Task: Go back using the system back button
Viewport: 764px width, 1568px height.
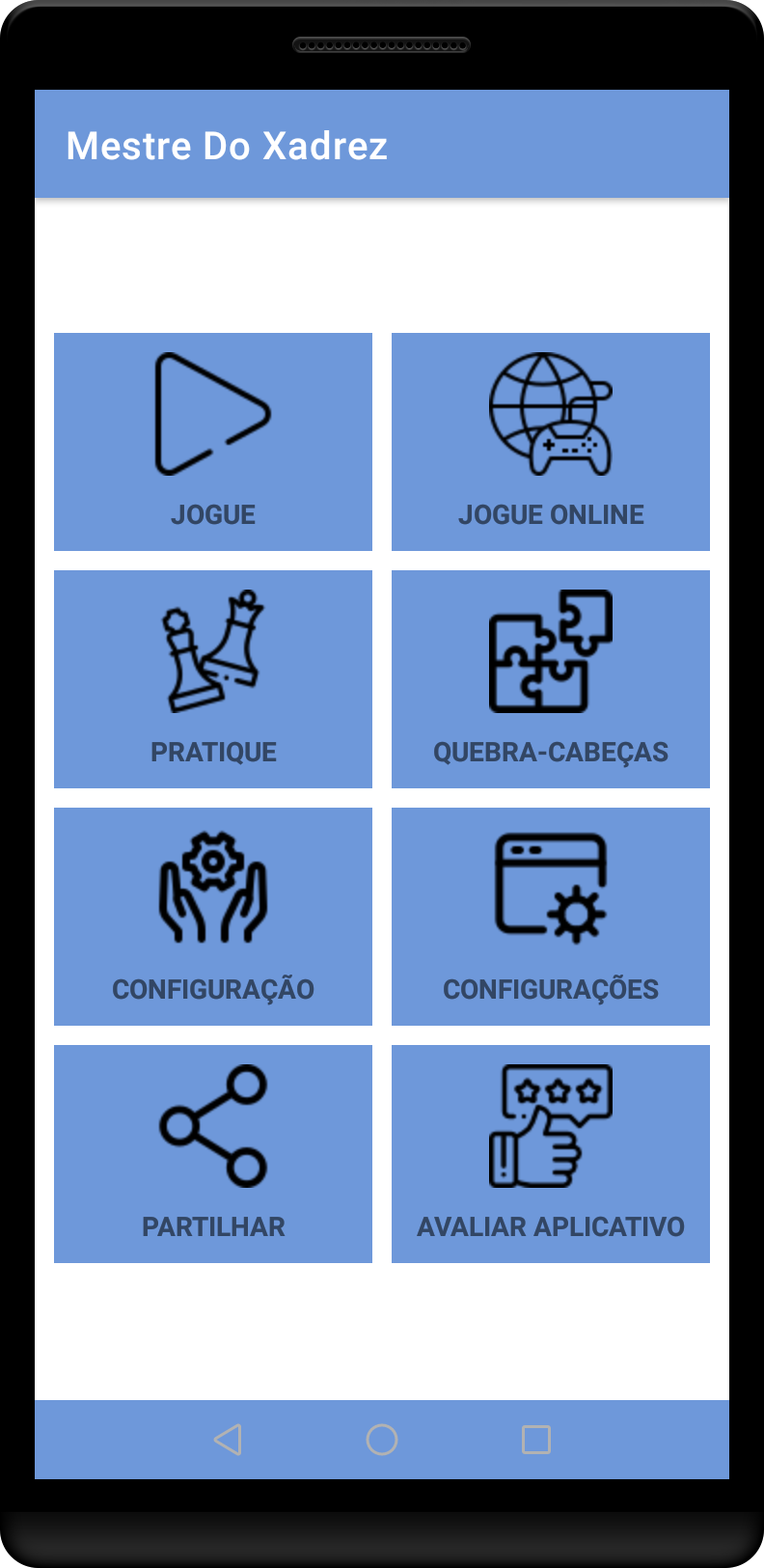Action: click(228, 1440)
